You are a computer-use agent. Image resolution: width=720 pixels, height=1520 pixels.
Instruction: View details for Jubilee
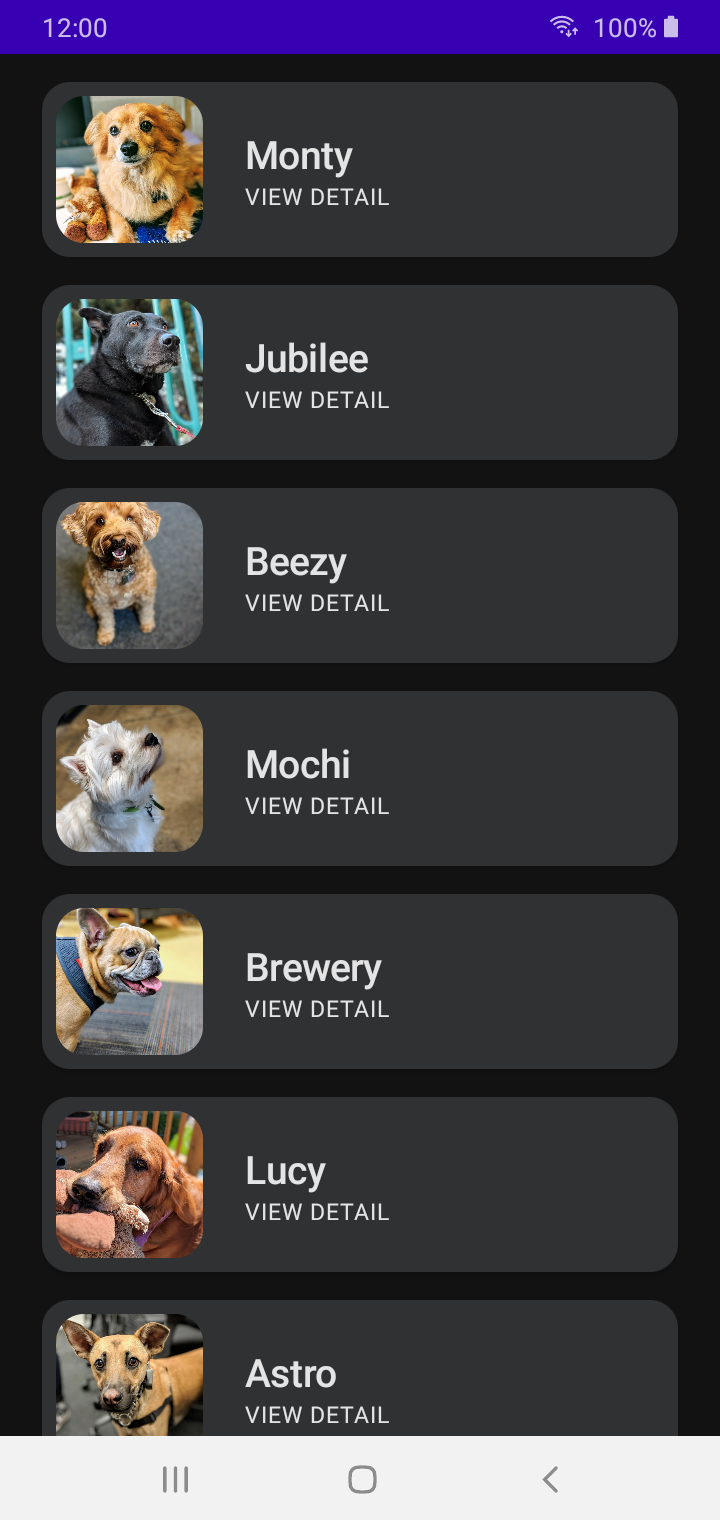[360, 373]
